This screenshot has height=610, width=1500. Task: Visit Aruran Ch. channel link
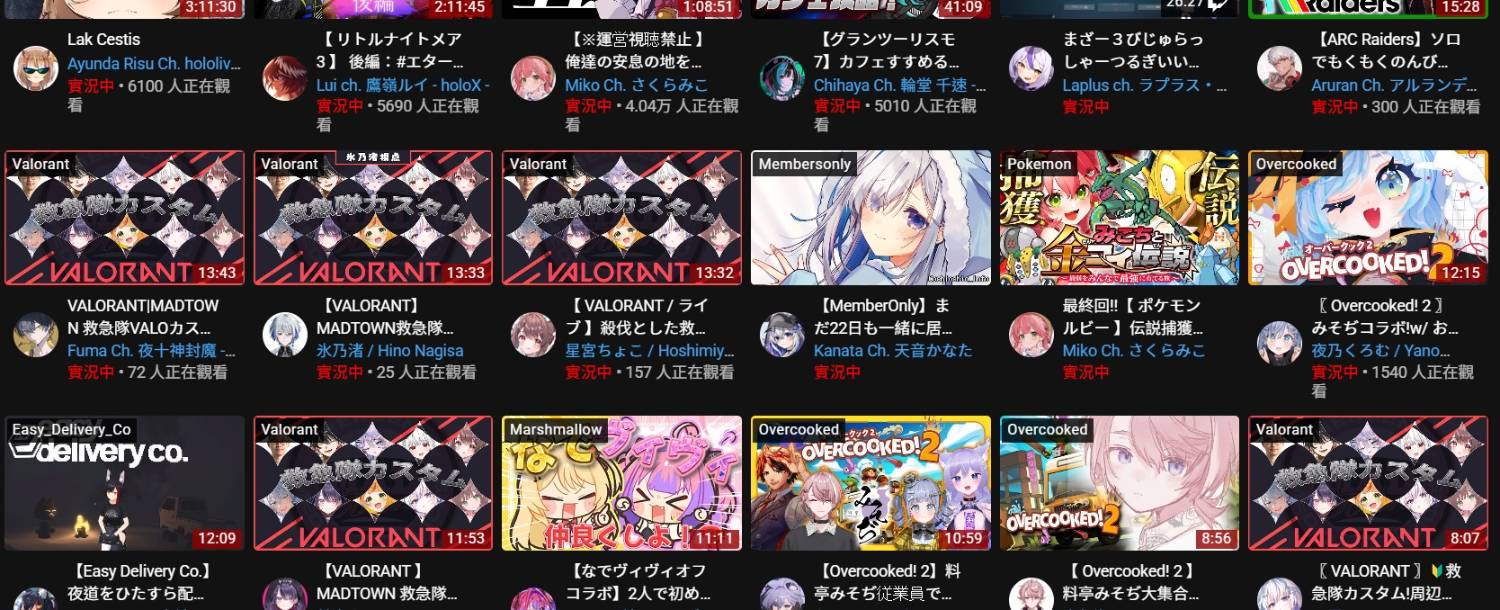(x=1394, y=86)
